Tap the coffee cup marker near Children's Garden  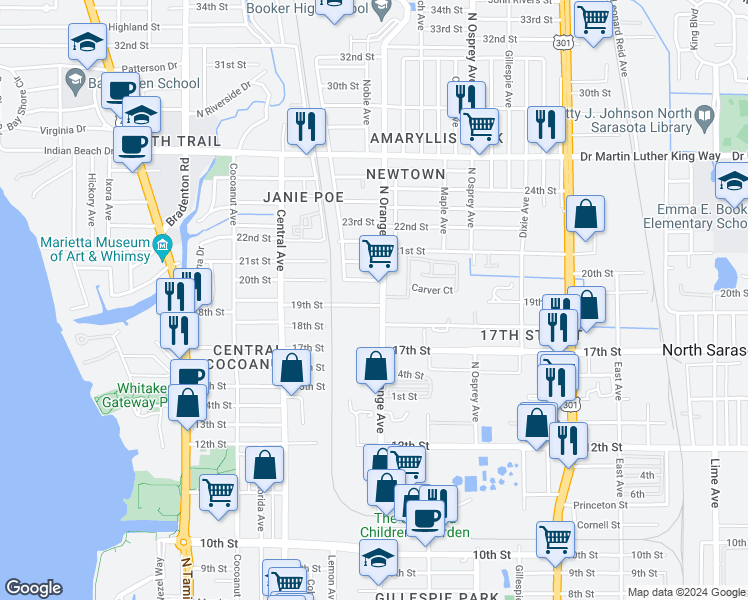point(426,520)
